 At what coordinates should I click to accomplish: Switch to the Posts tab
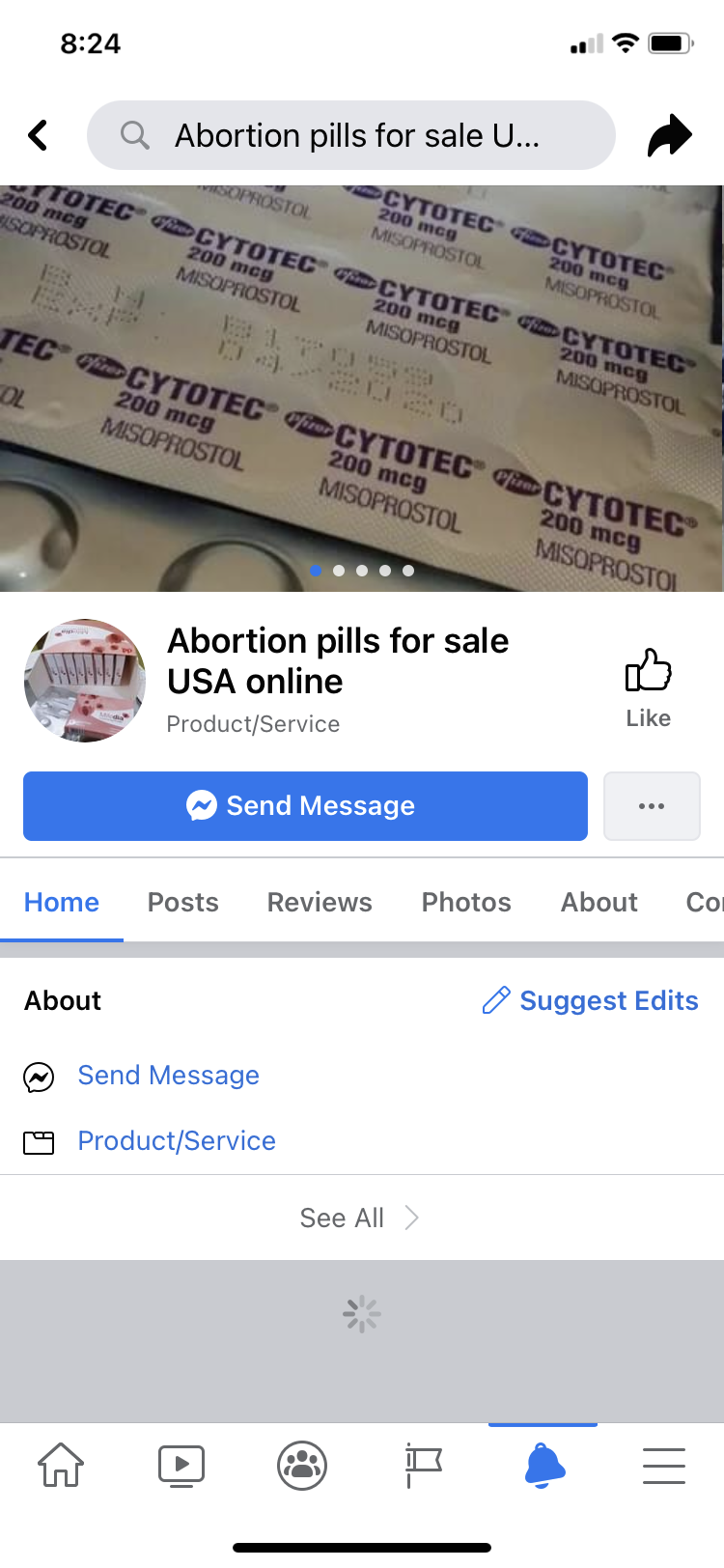click(182, 902)
